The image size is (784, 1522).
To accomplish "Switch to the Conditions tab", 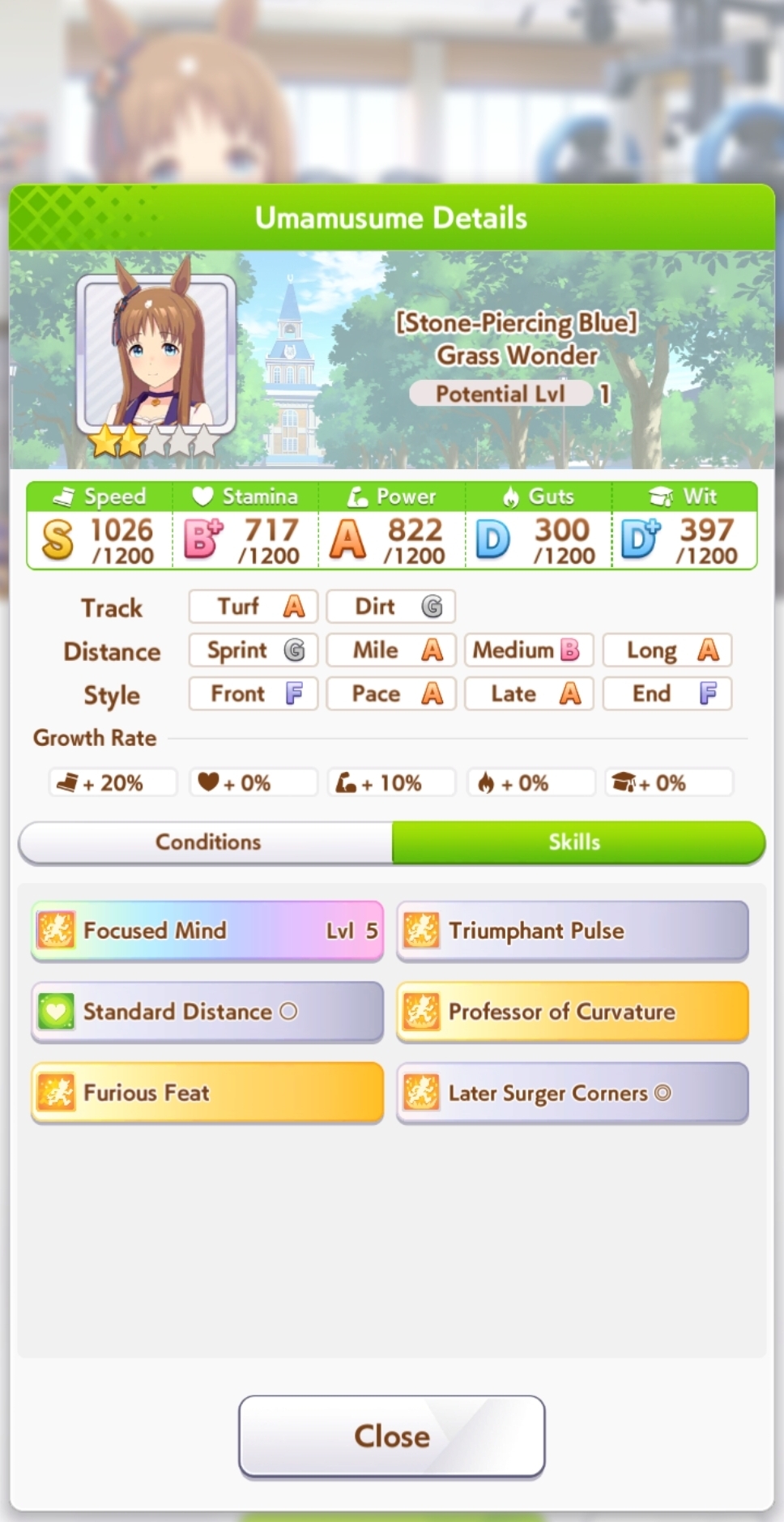I will pos(207,842).
